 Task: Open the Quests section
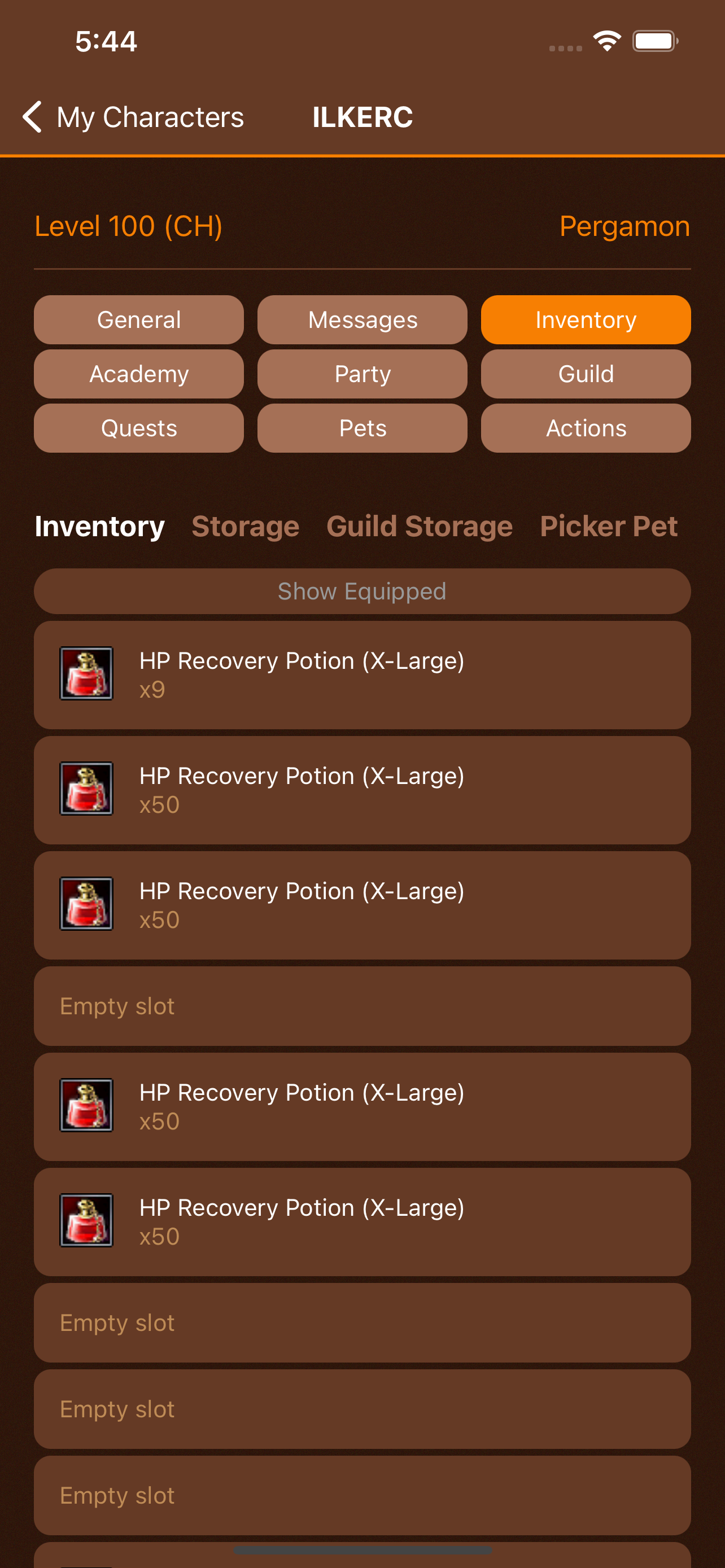pos(139,428)
